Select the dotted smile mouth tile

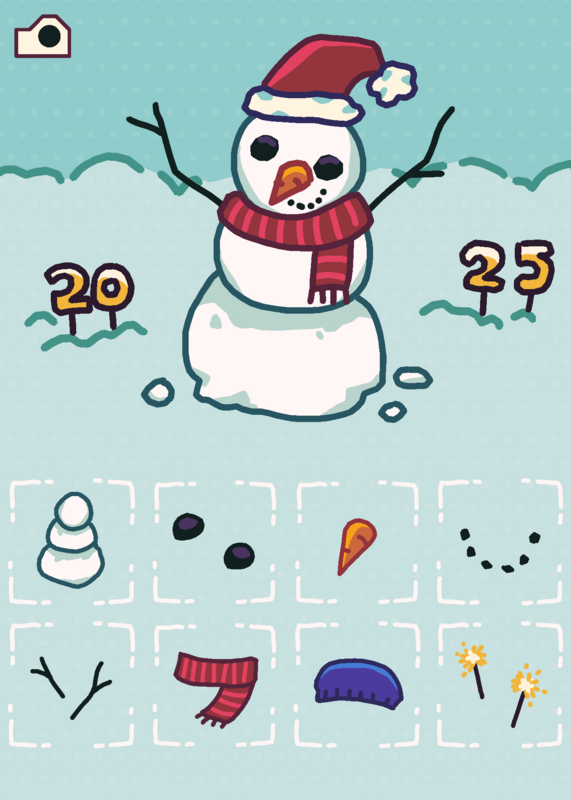[x=500, y=541]
